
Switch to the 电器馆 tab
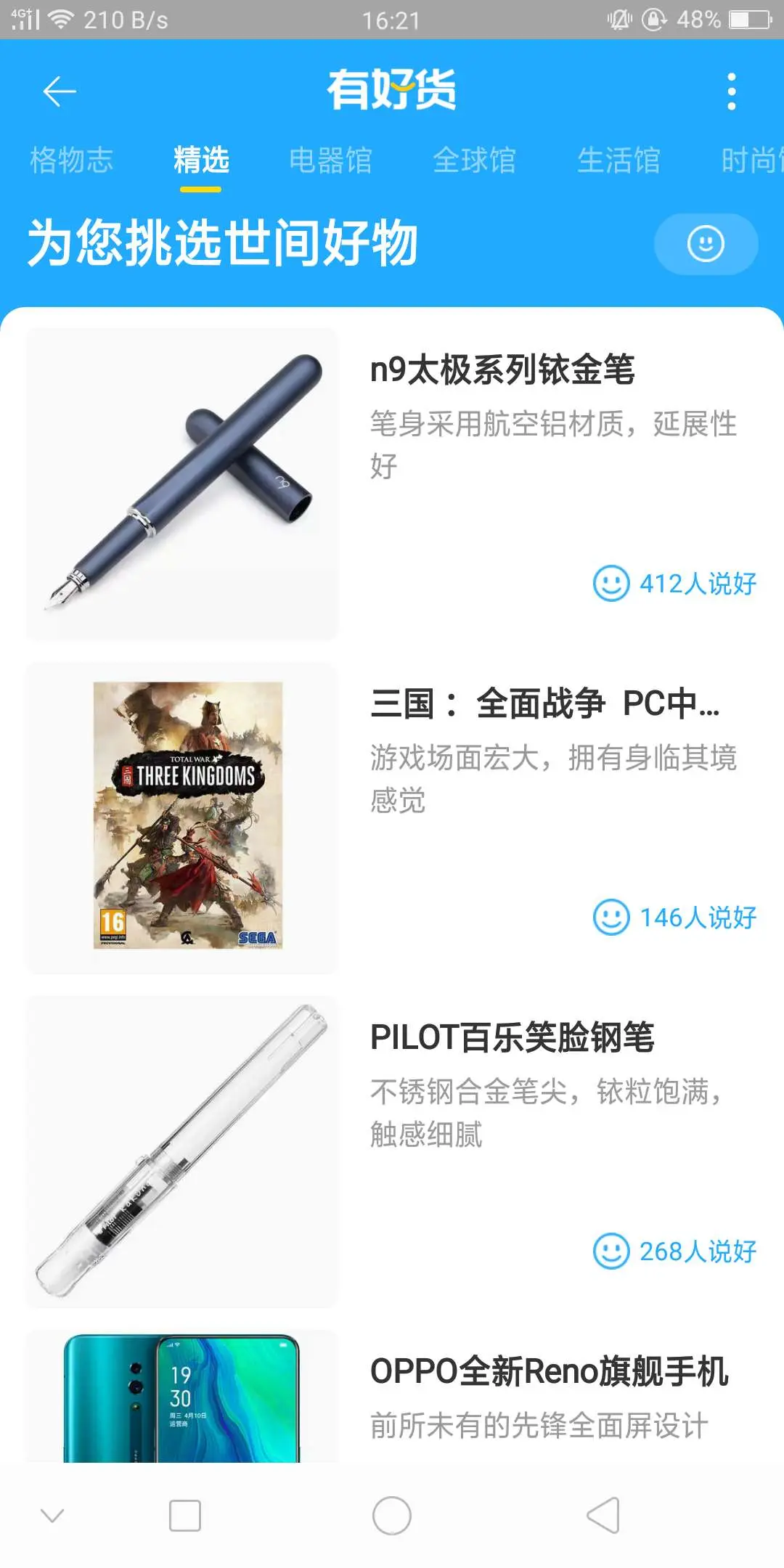(330, 160)
